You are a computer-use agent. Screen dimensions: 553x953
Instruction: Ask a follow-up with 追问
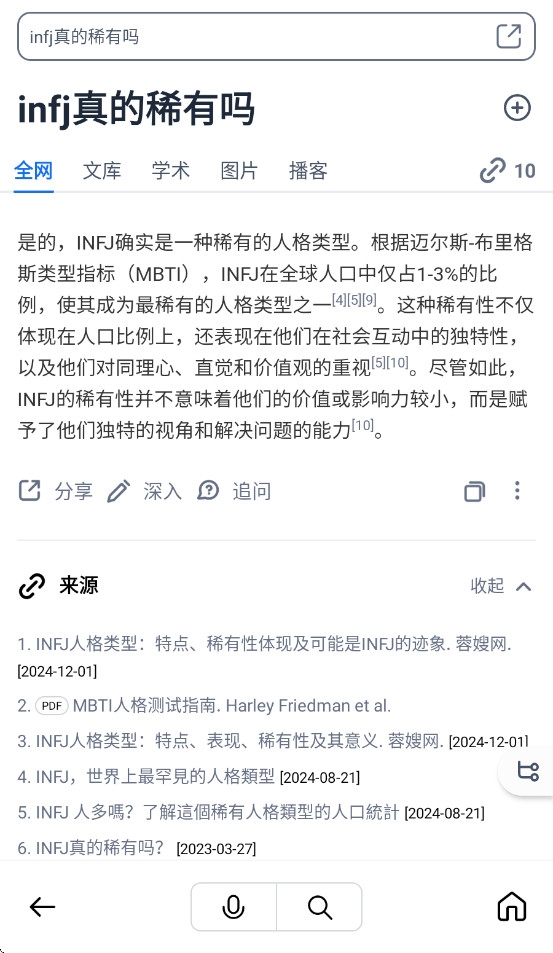(234, 490)
